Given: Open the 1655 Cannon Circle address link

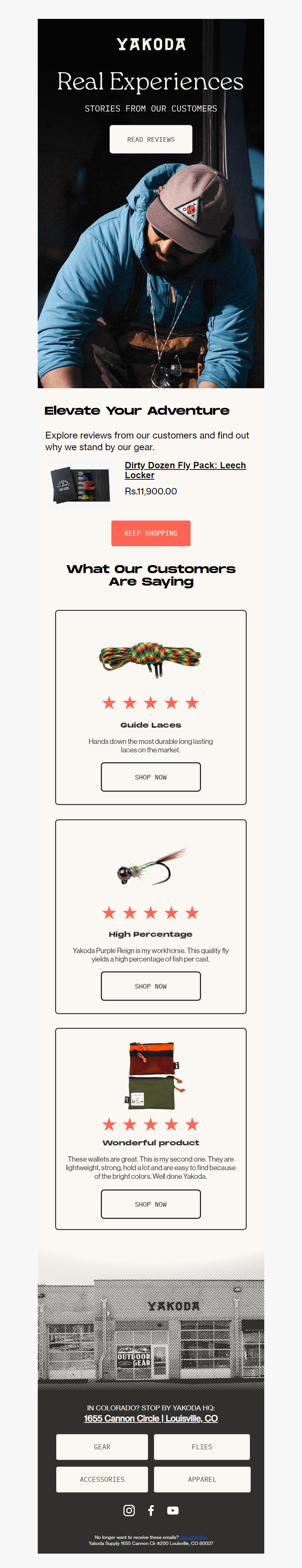Looking at the screenshot, I should tap(151, 1418).
